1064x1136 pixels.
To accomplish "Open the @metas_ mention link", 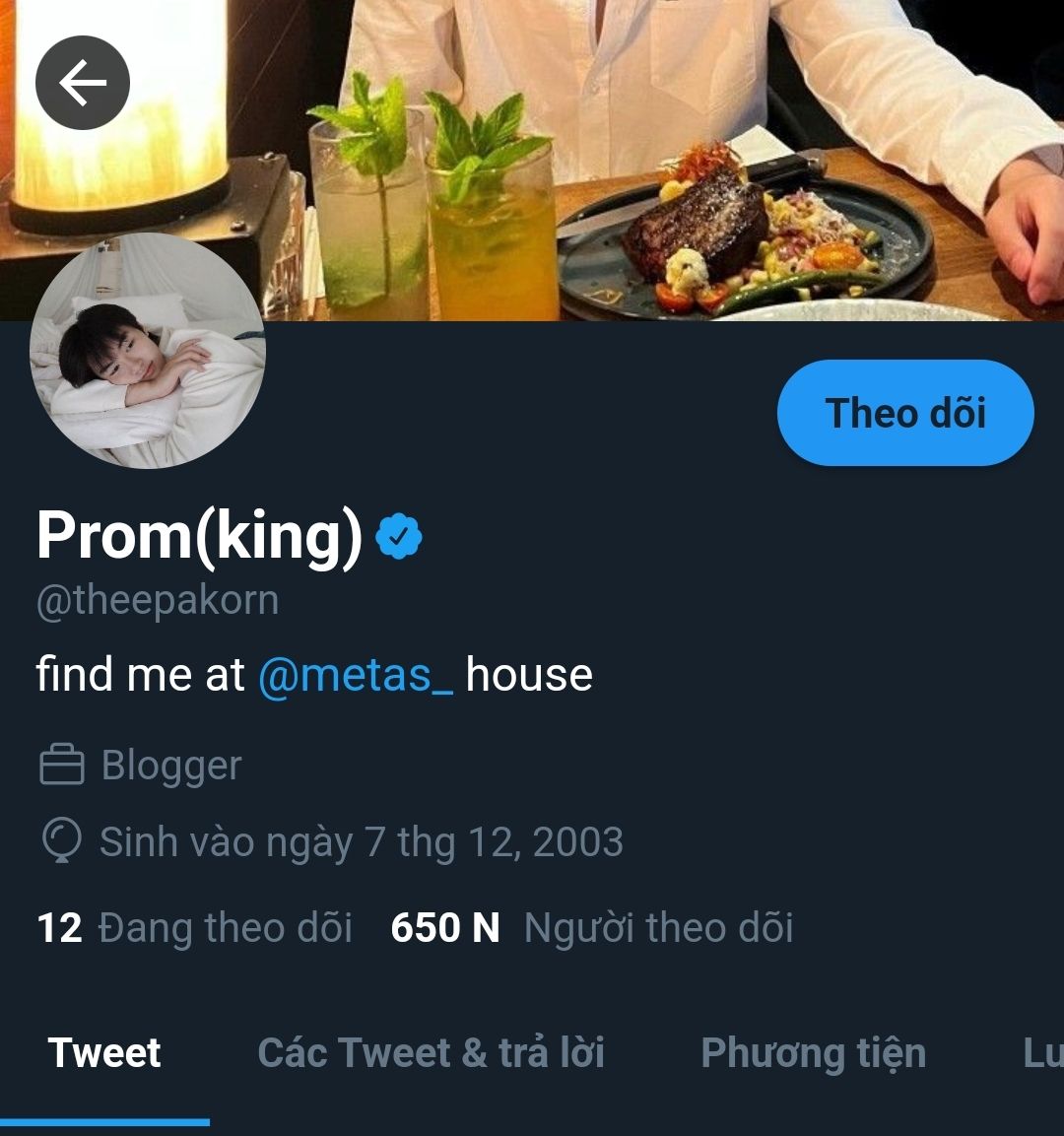I will 356,675.
